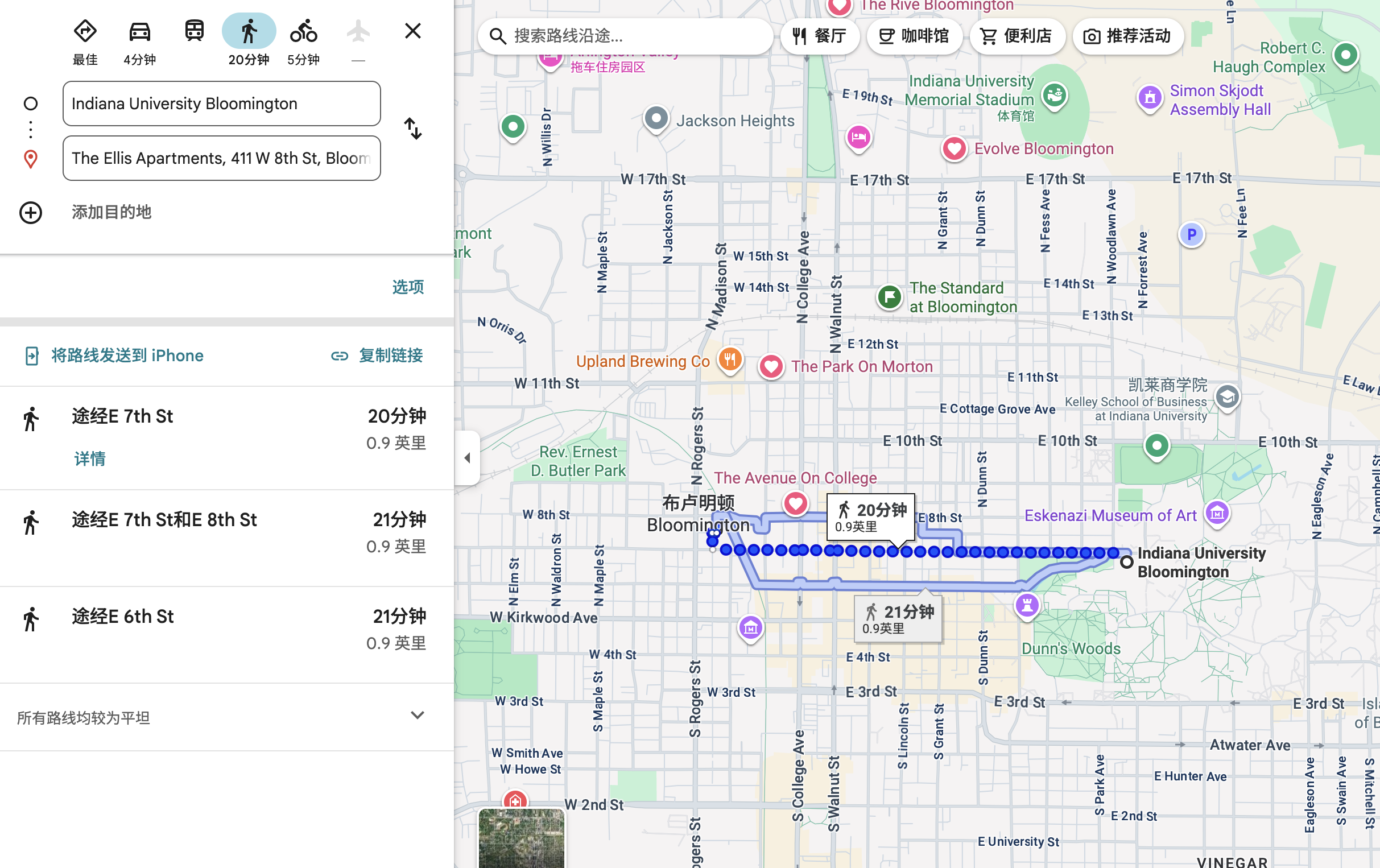Switch to cycling directions
The image size is (1380, 868).
303,32
